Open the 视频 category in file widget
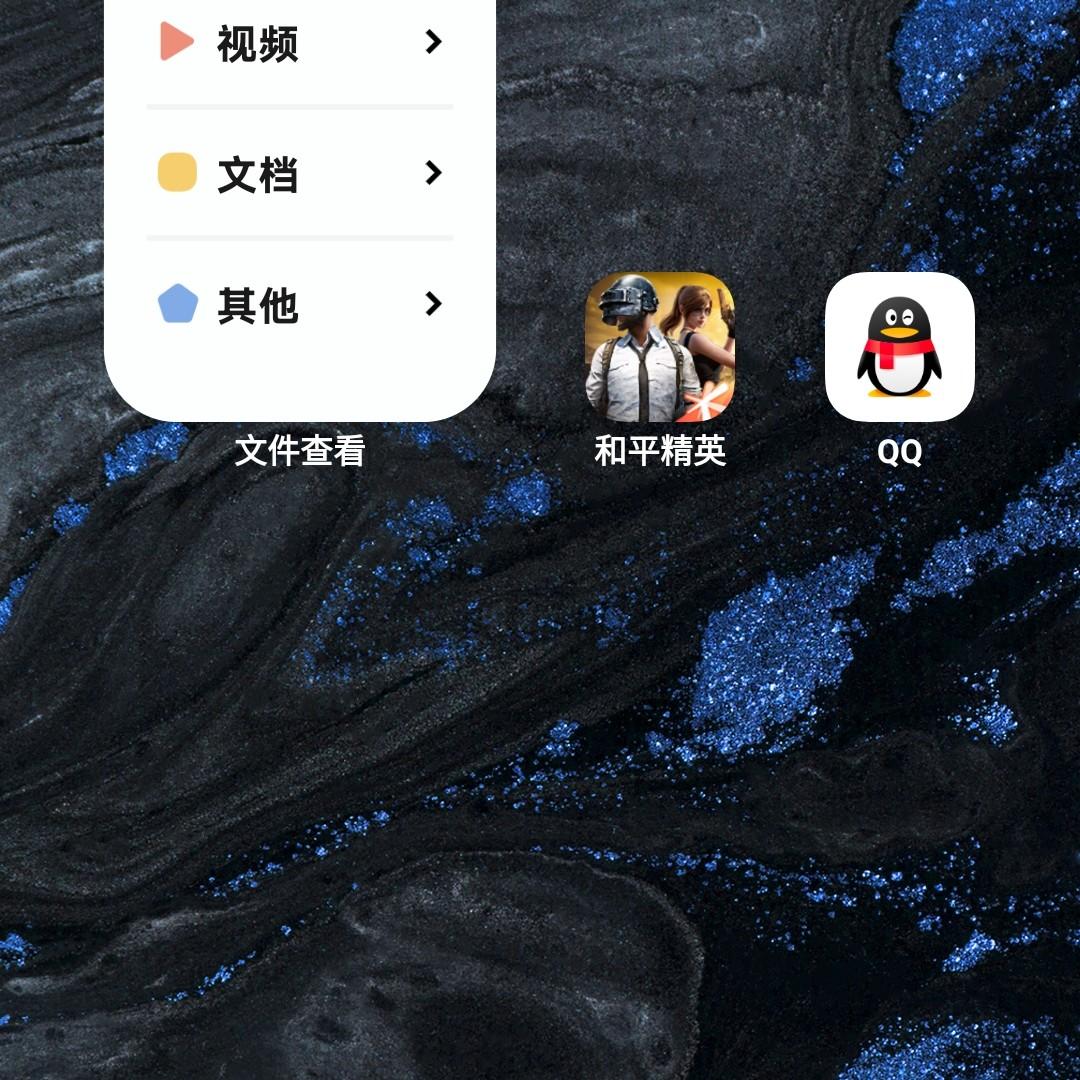This screenshot has width=1080, height=1080. 300,43
